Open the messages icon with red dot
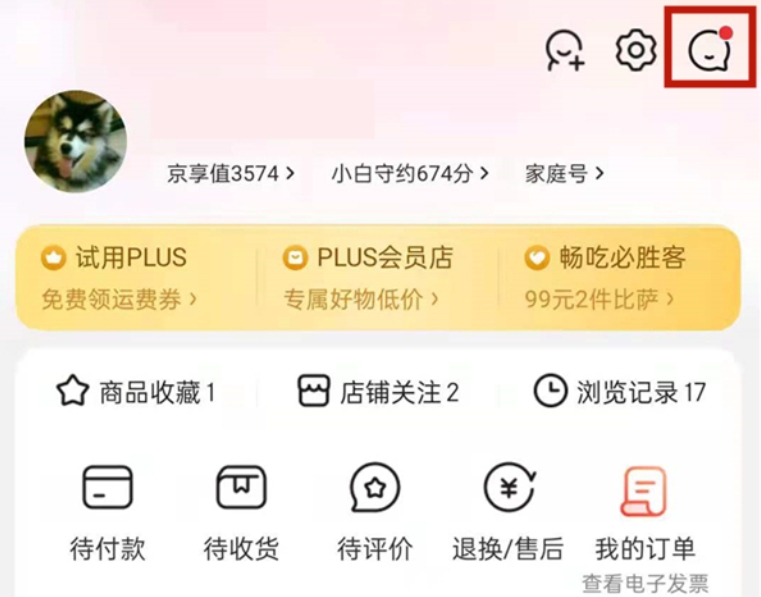 (x=710, y=49)
